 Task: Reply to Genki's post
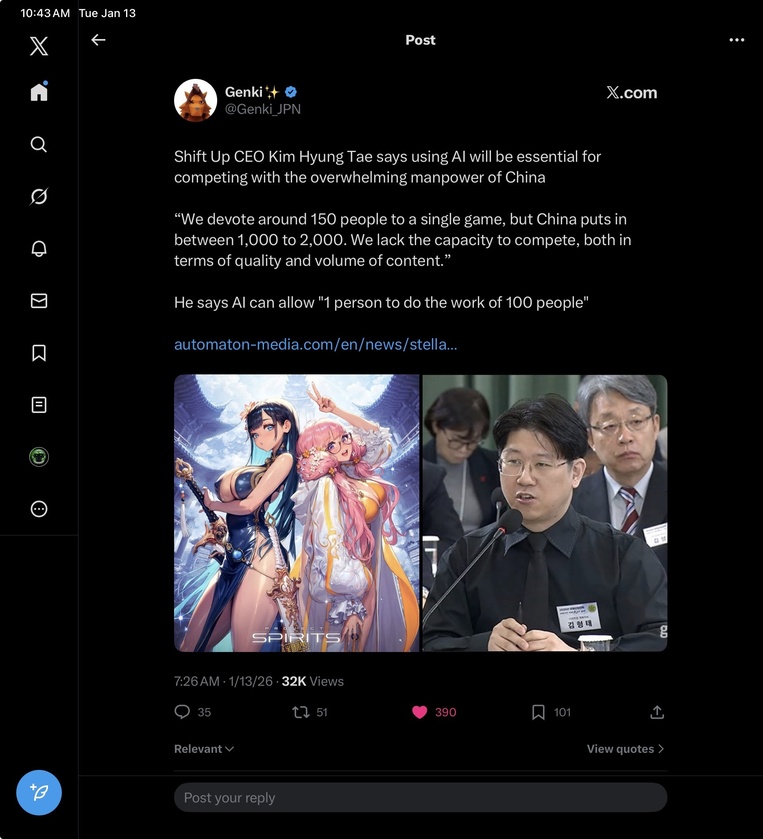coord(182,712)
